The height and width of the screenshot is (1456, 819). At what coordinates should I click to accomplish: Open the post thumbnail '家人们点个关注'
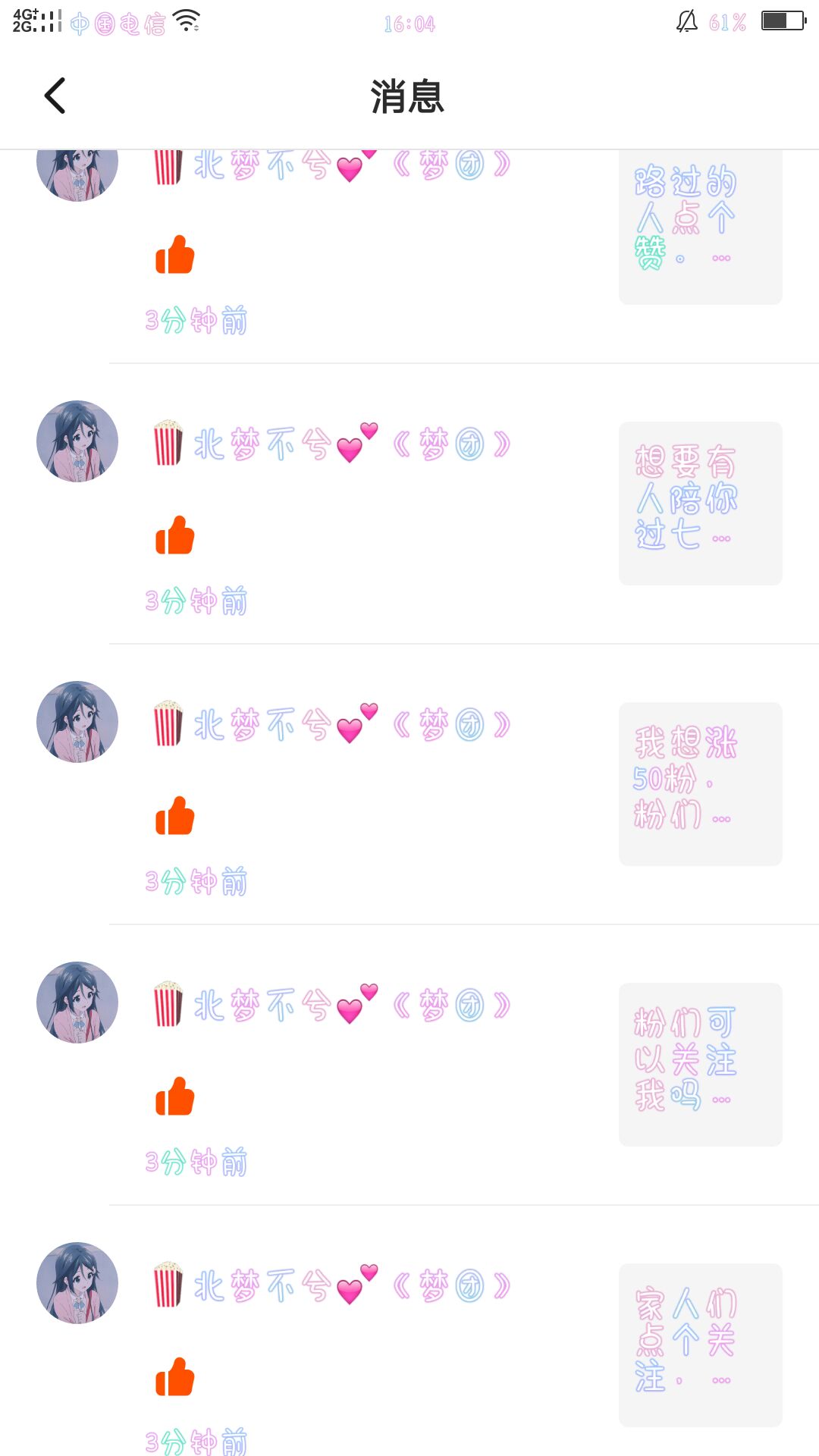[700, 1345]
